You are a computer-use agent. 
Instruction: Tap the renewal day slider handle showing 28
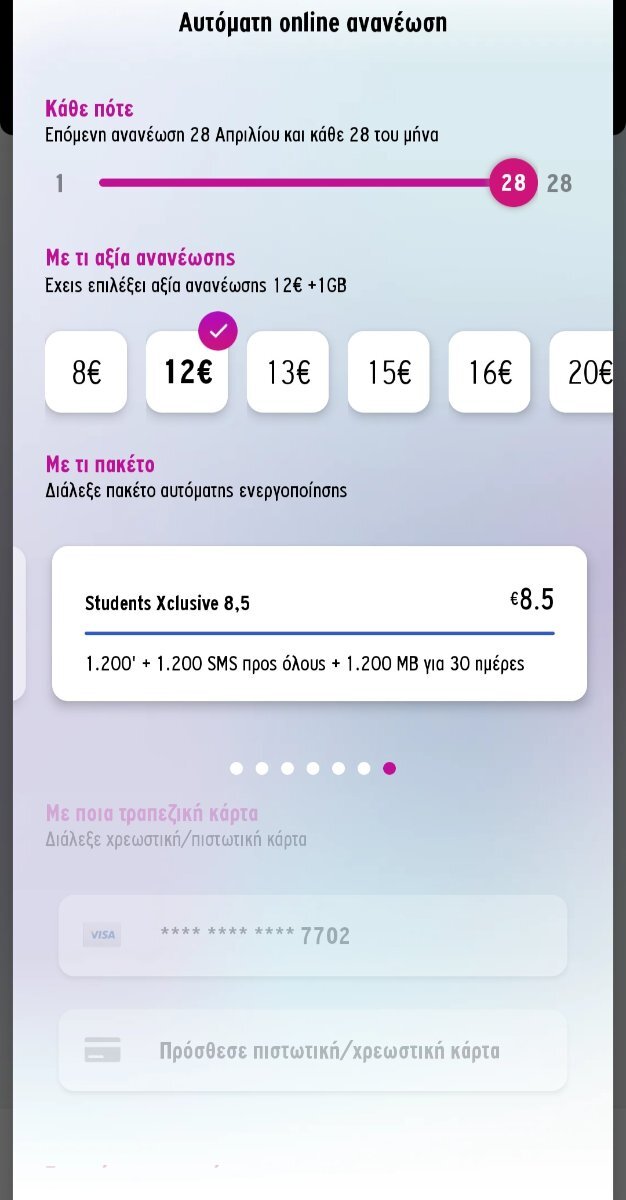point(513,183)
